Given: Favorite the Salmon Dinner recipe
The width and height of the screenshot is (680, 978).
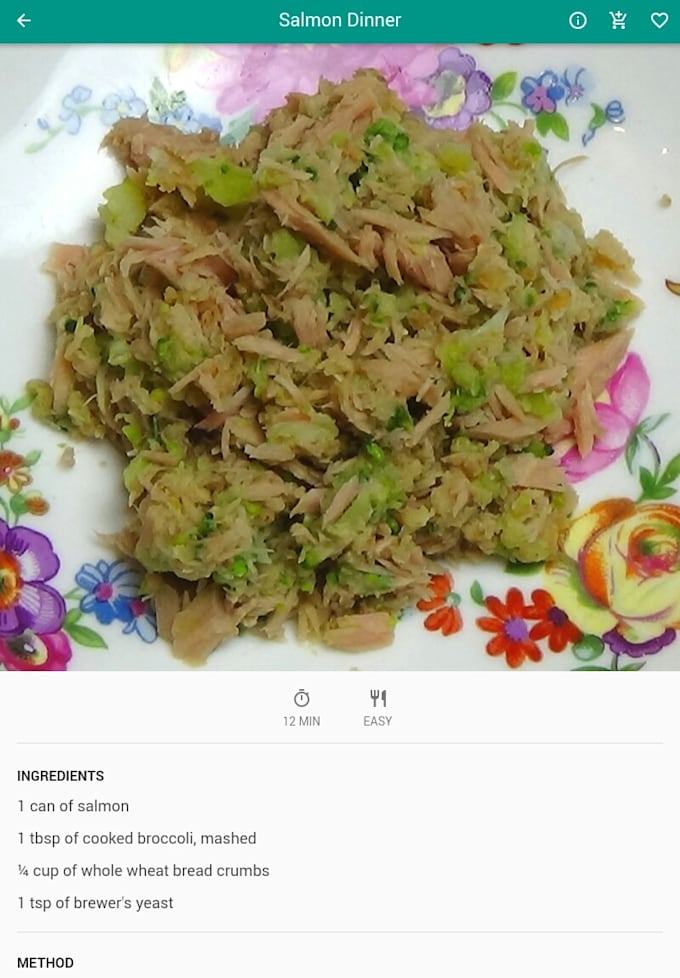Looking at the screenshot, I should tap(659, 20).
